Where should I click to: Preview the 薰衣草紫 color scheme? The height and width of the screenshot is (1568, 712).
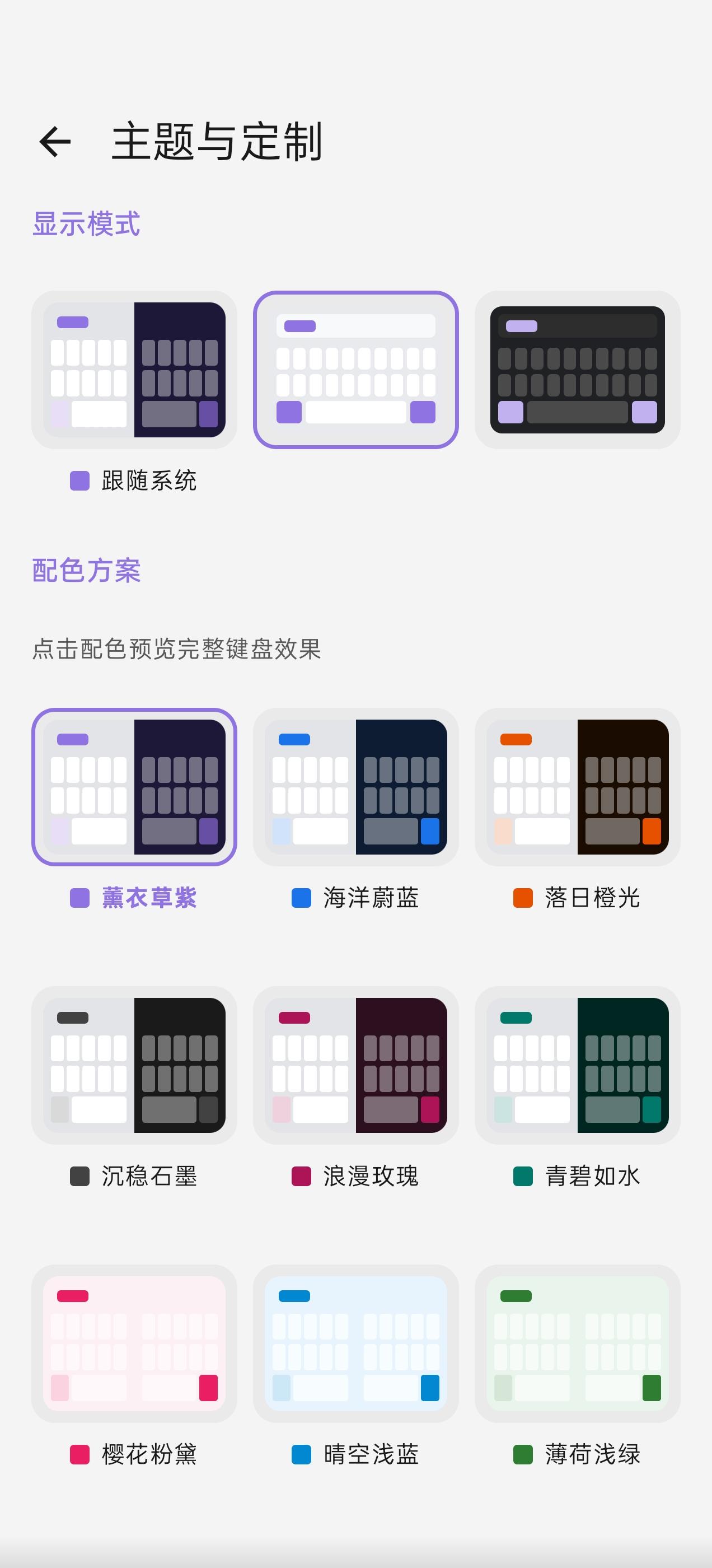[x=134, y=786]
